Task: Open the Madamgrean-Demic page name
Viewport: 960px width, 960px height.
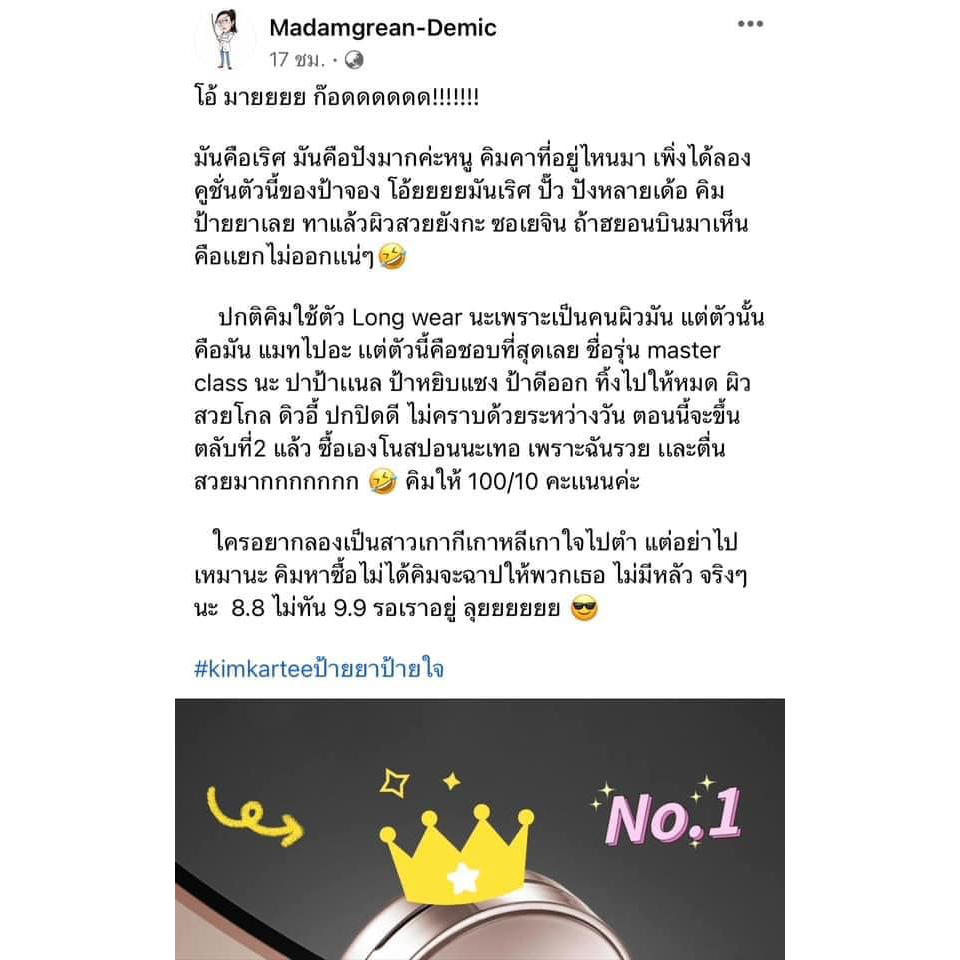Action: point(383,28)
